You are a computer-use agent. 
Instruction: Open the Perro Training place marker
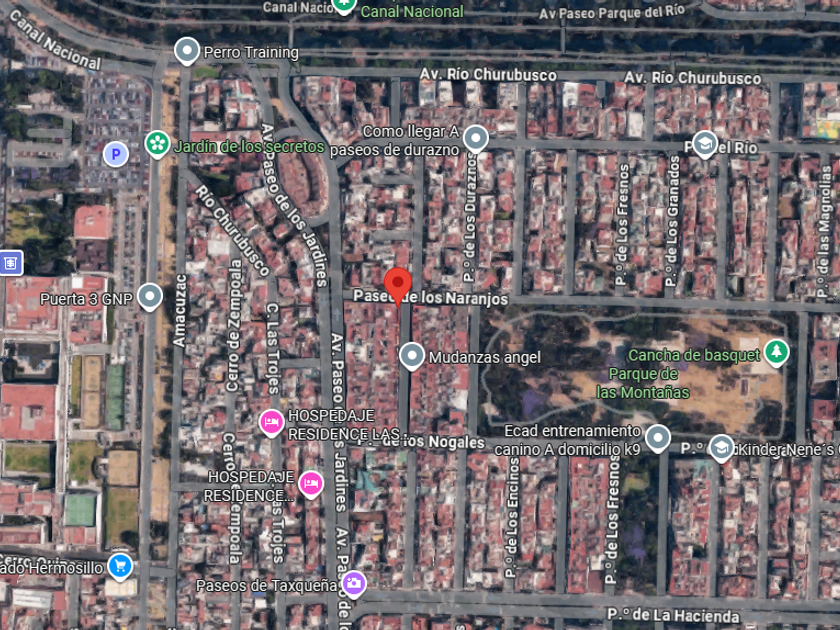pos(187,51)
